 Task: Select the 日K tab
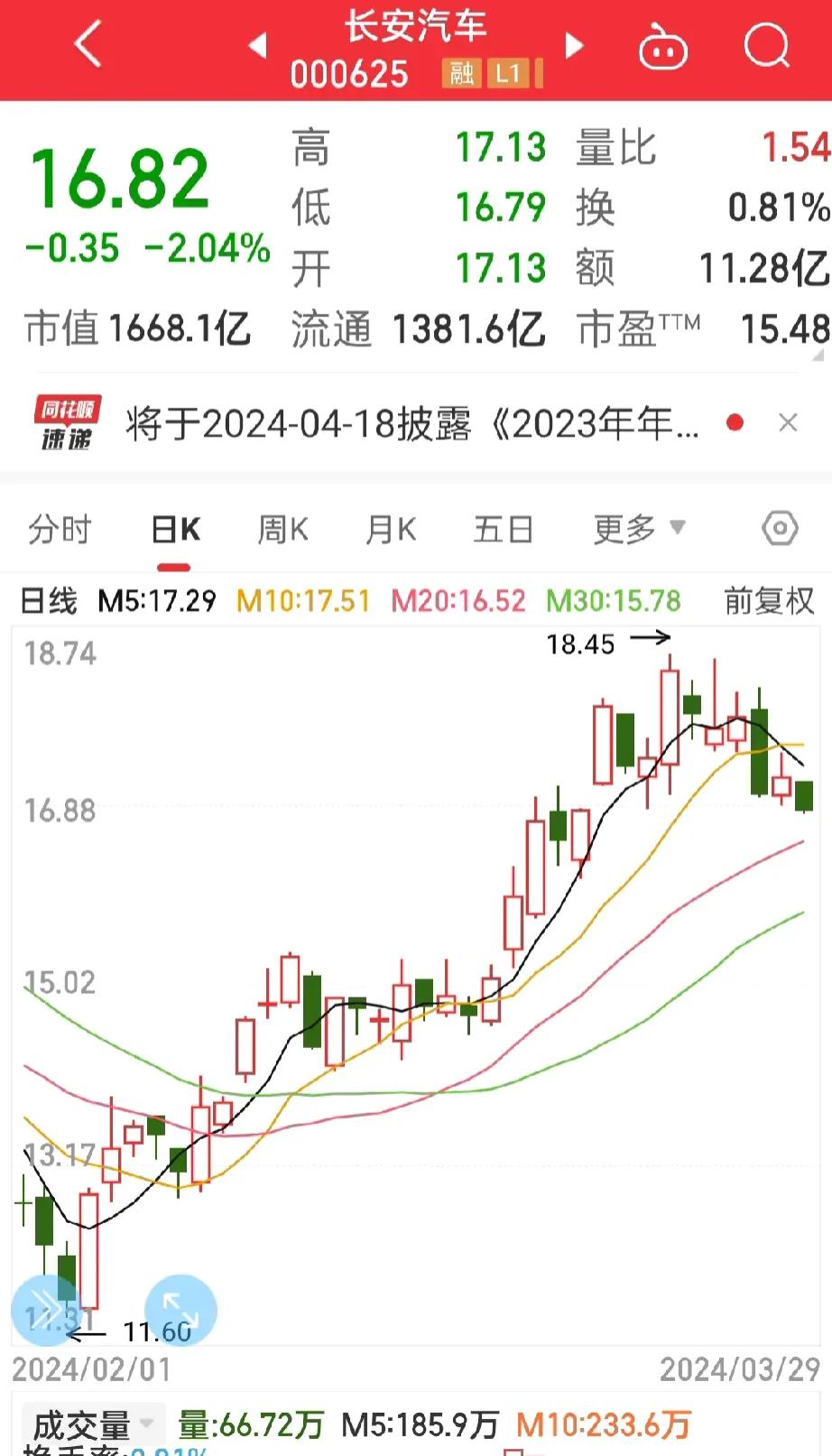(175, 529)
